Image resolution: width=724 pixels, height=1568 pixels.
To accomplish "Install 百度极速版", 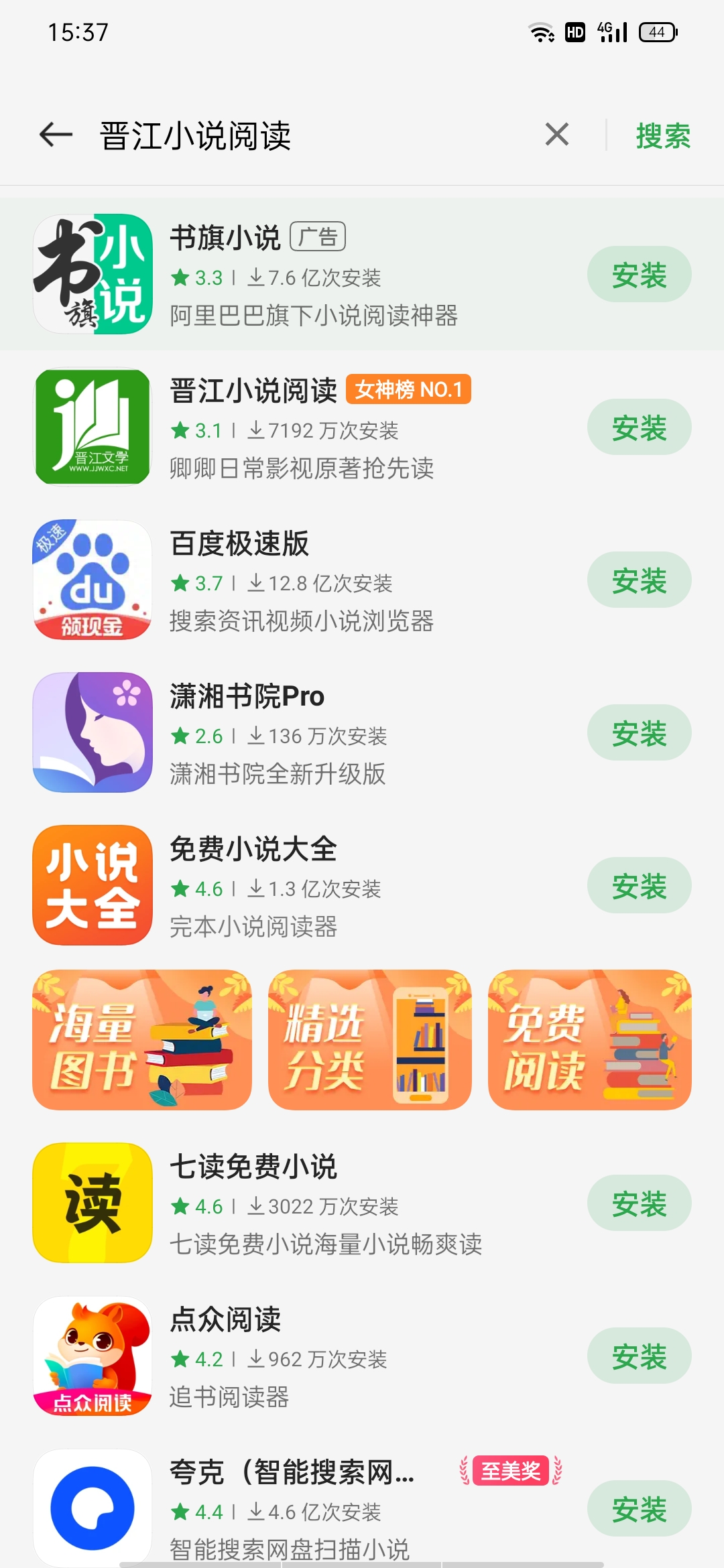I will 639,580.
